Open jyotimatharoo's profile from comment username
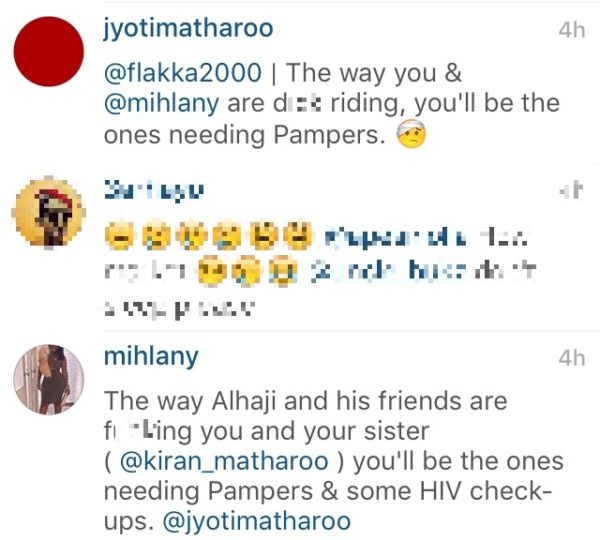This screenshot has width=600, height=540. click(187, 29)
